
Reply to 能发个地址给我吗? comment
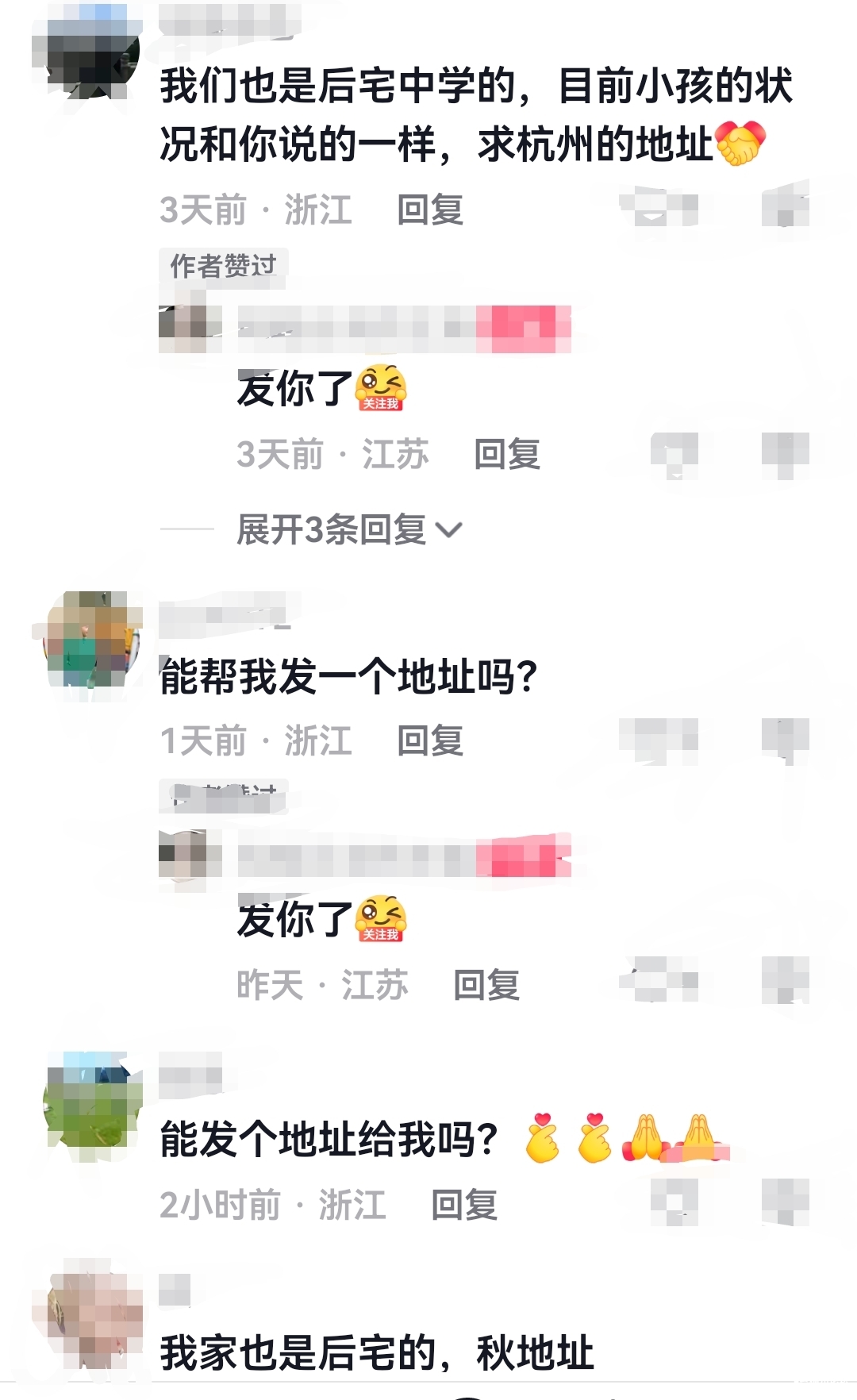coord(463,1206)
